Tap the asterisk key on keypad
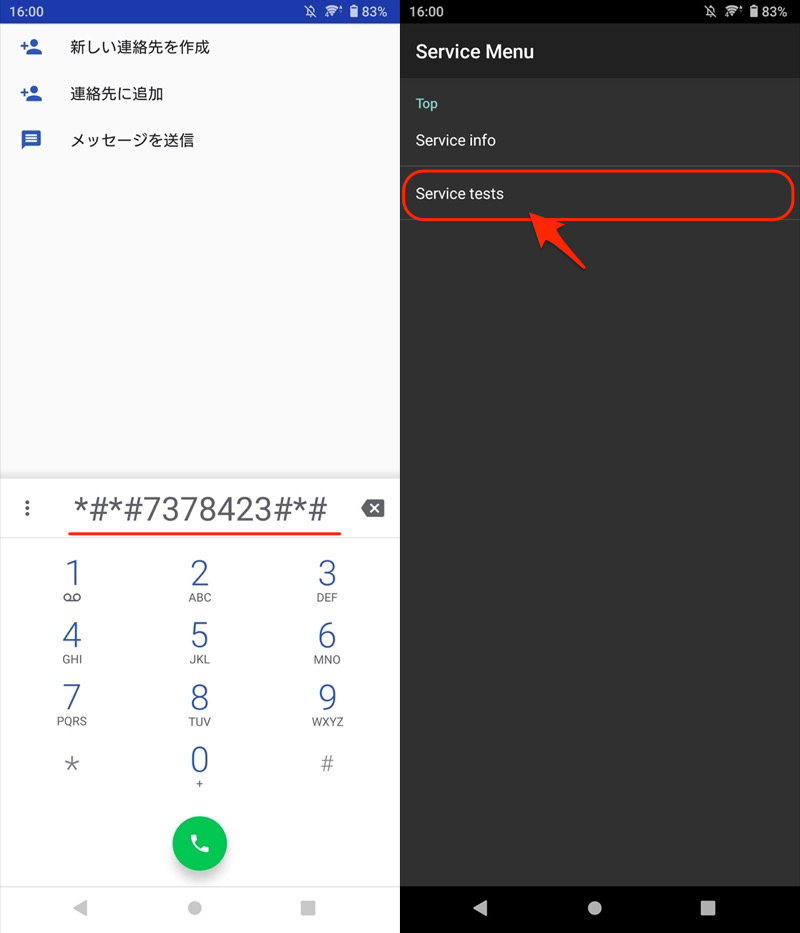Viewport: 800px width, 933px height. [72, 765]
